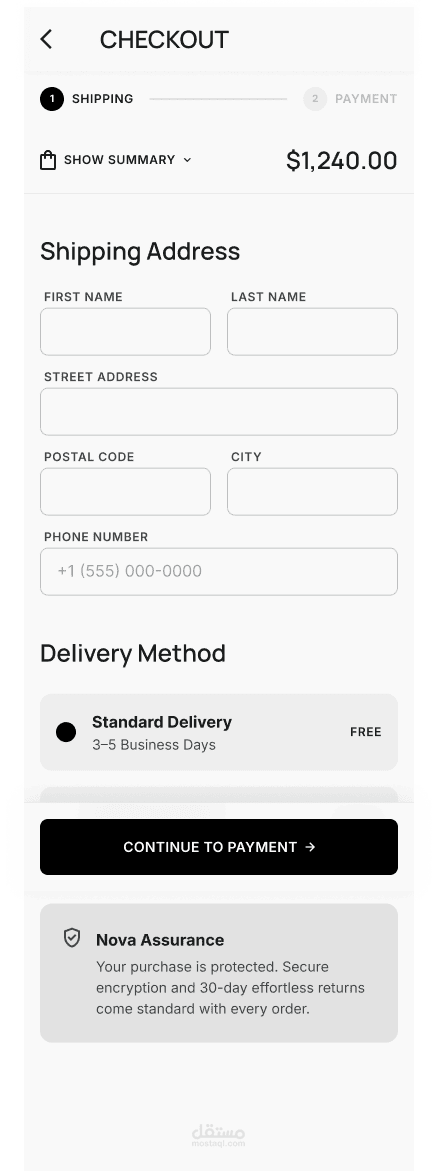The height and width of the screenshot is (1171, 438).
Task: Focus the Phone Number field
Action: [x=219, y=571]
